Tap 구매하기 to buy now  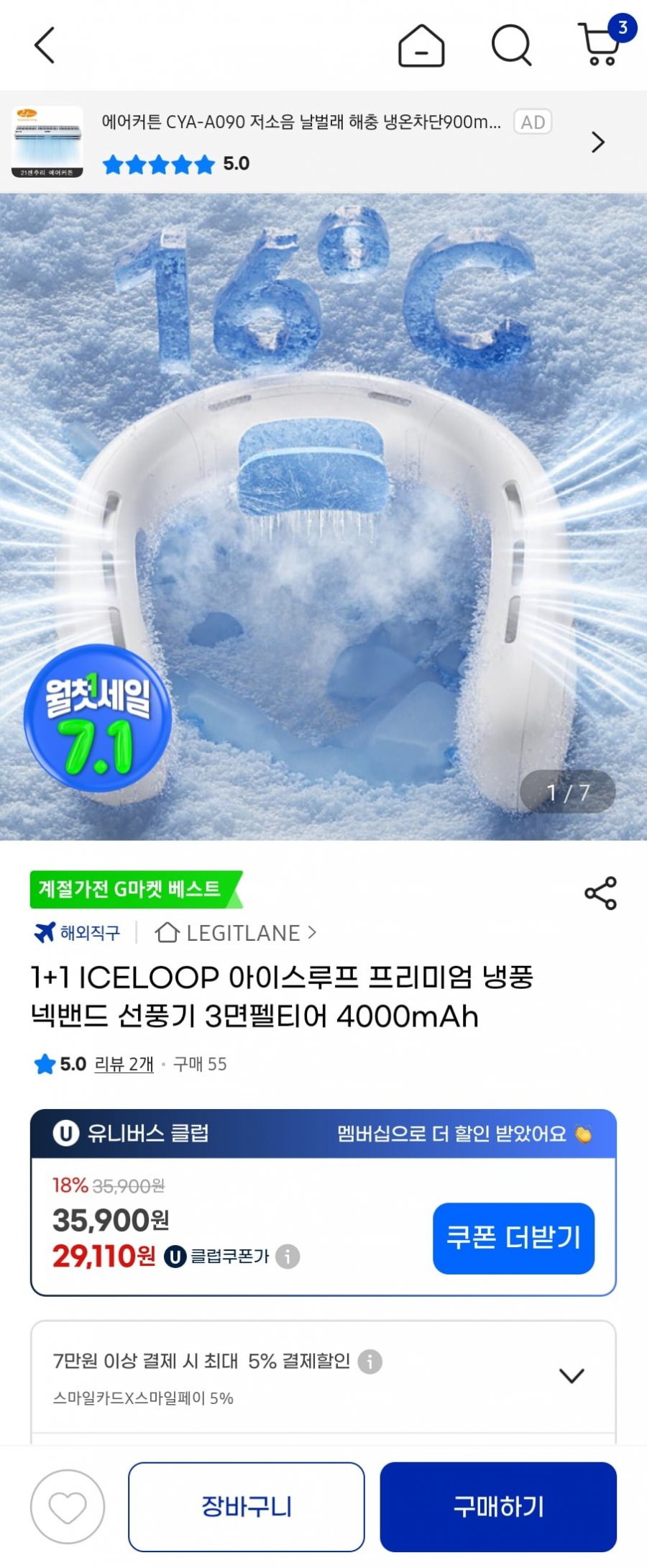point(498,1507)
